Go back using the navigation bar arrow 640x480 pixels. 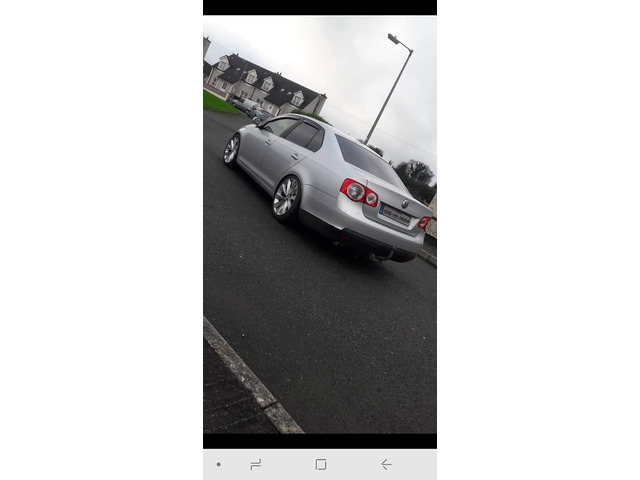(386, 464)
